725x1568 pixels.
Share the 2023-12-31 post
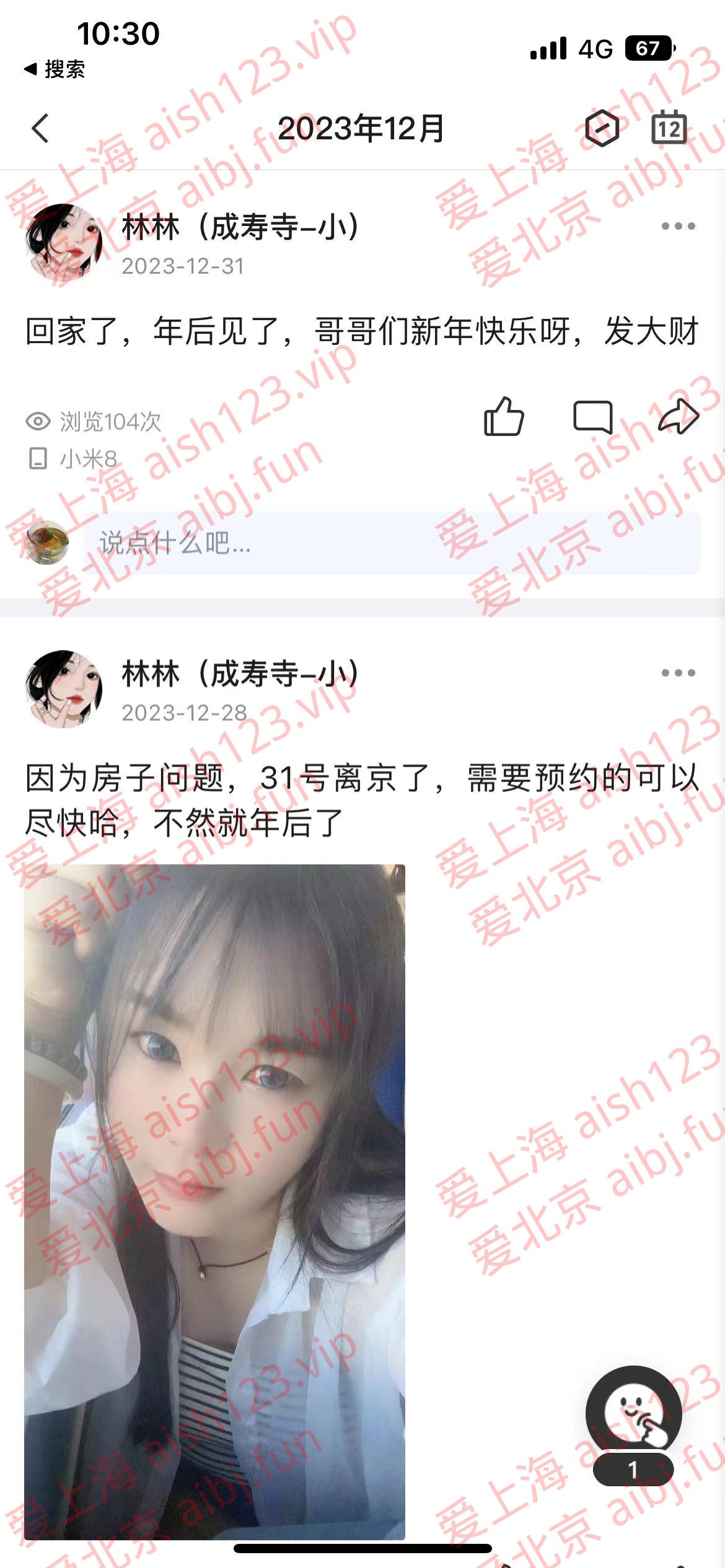click(x=679, y=417)
